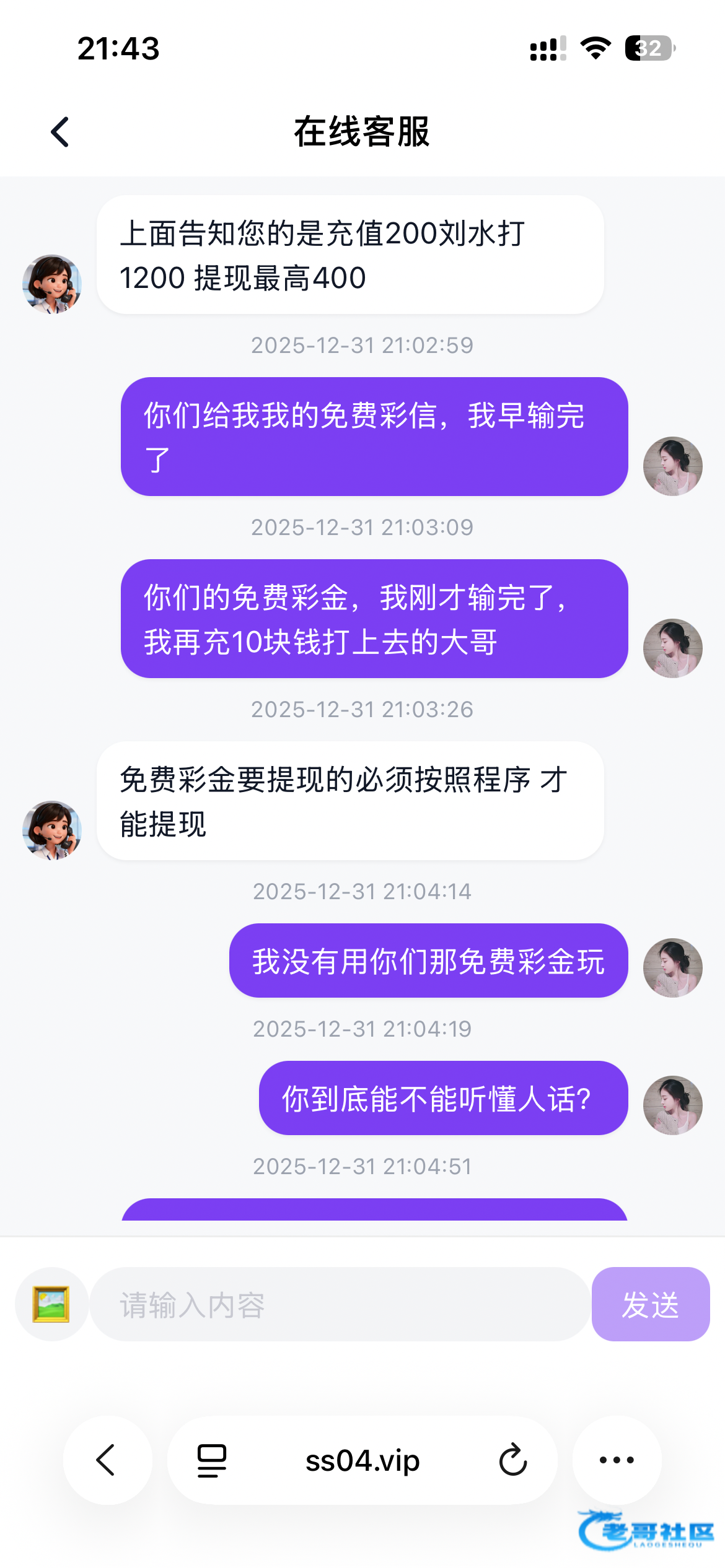Navigate back in the browser
Screen dimensions: 725x1568
click(107, 1460)
